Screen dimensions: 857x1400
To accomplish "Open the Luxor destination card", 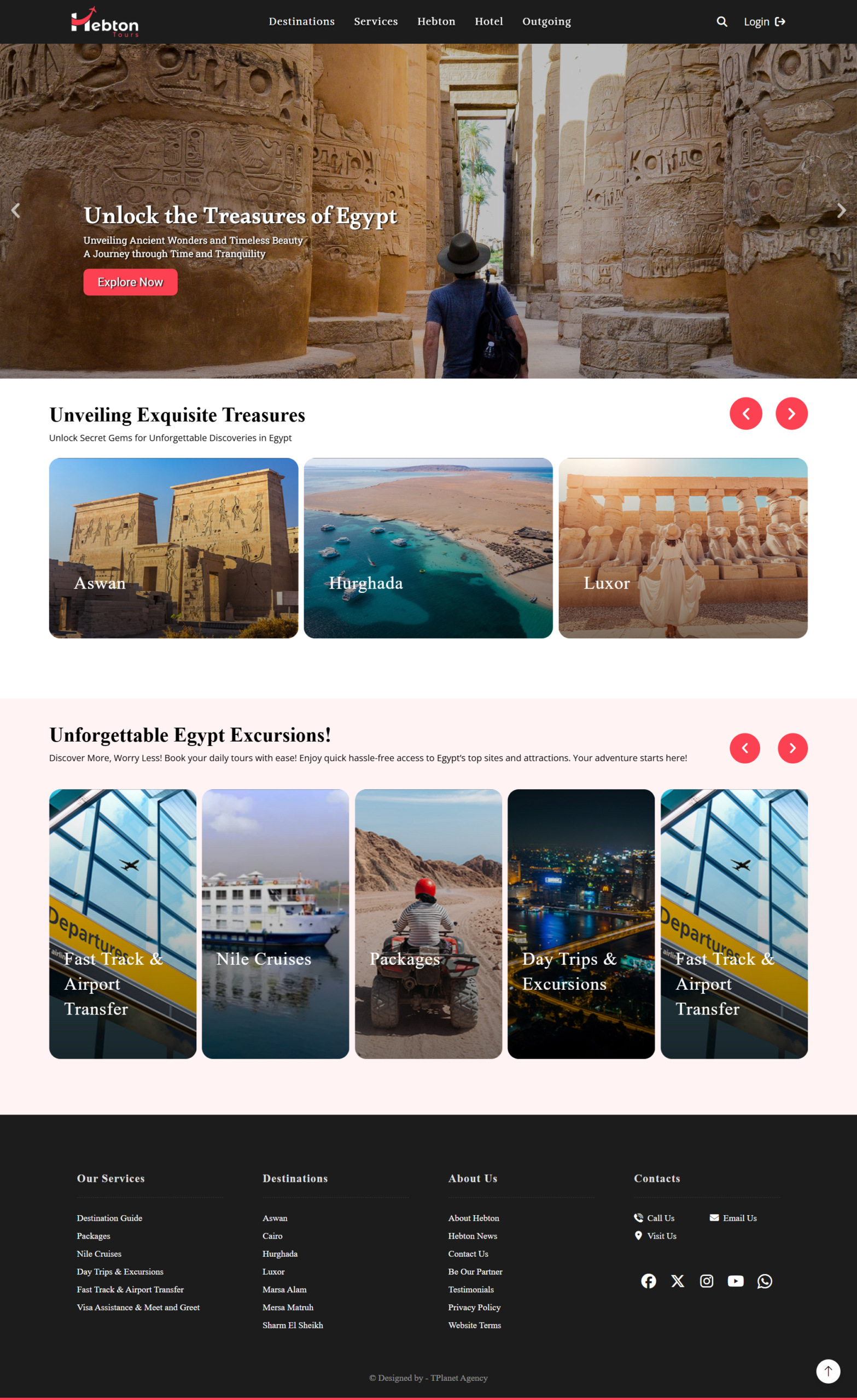I will pyautogui.click(x=683, y=548).
